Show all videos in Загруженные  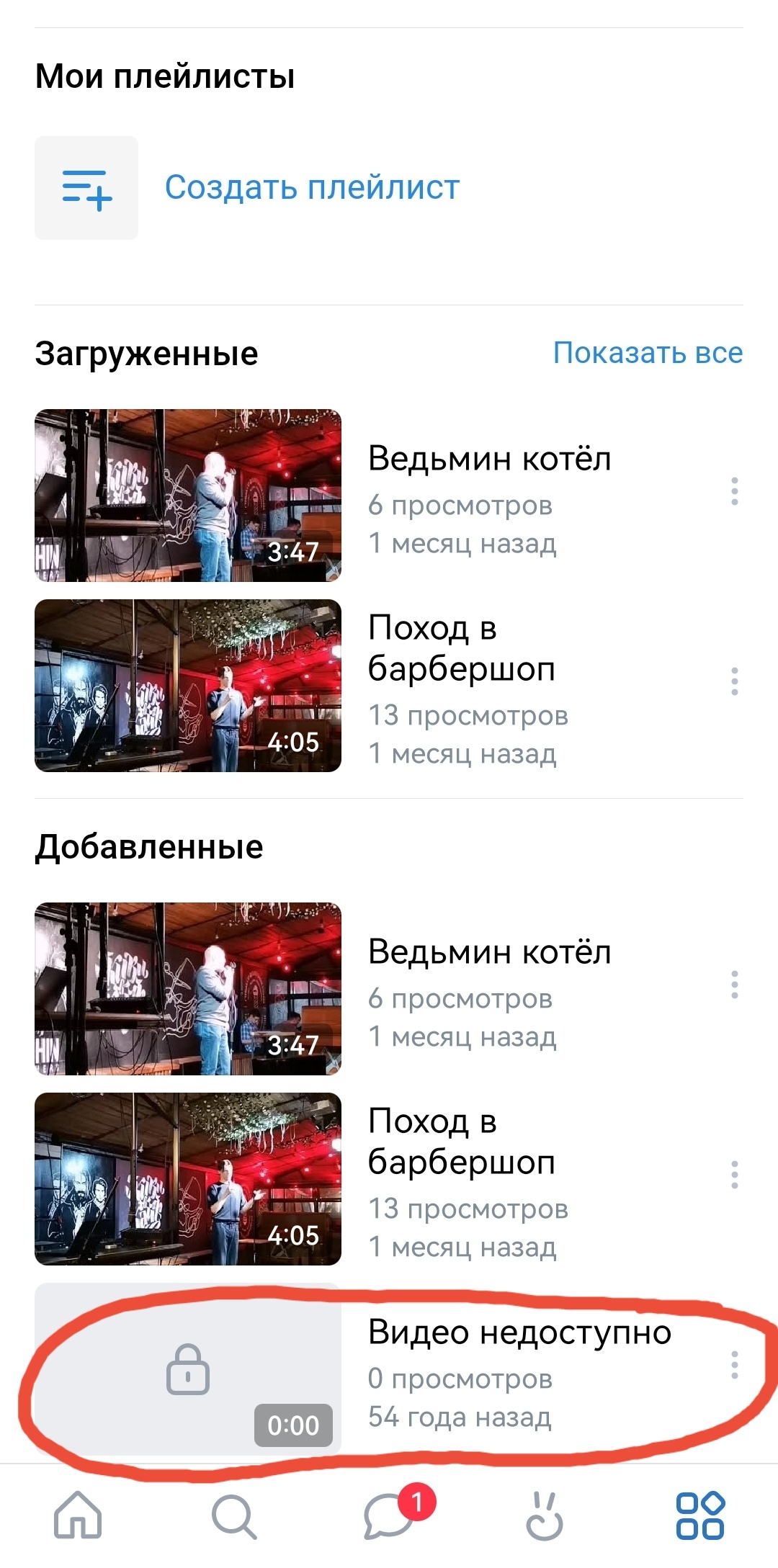click(x=647, y=353)
